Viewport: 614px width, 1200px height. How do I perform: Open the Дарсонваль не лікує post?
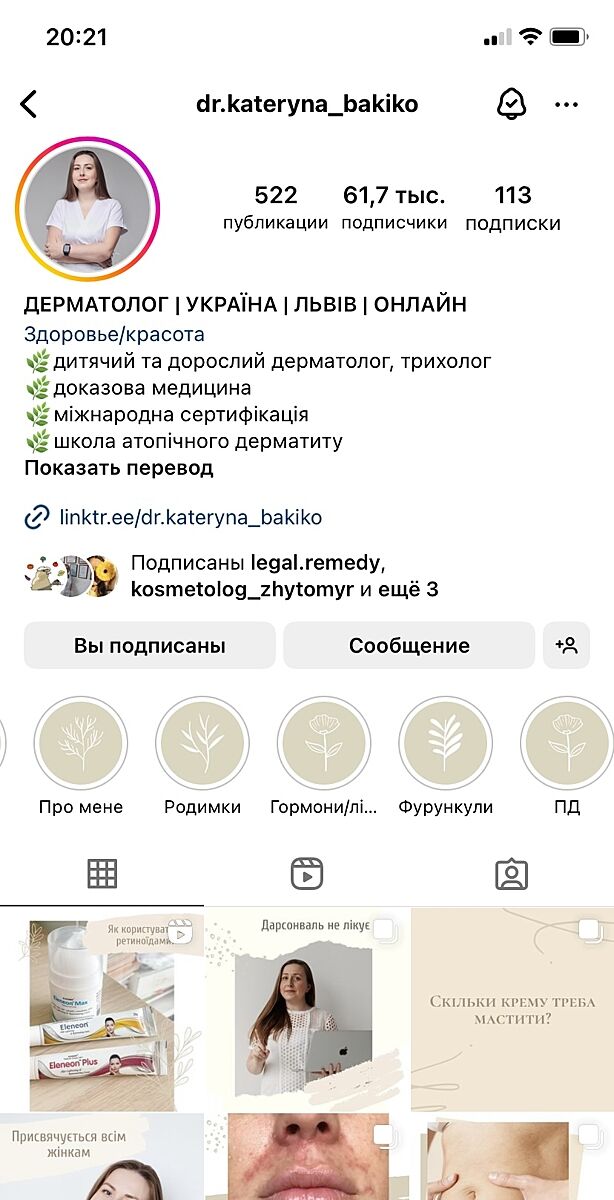pos(307,1008)
